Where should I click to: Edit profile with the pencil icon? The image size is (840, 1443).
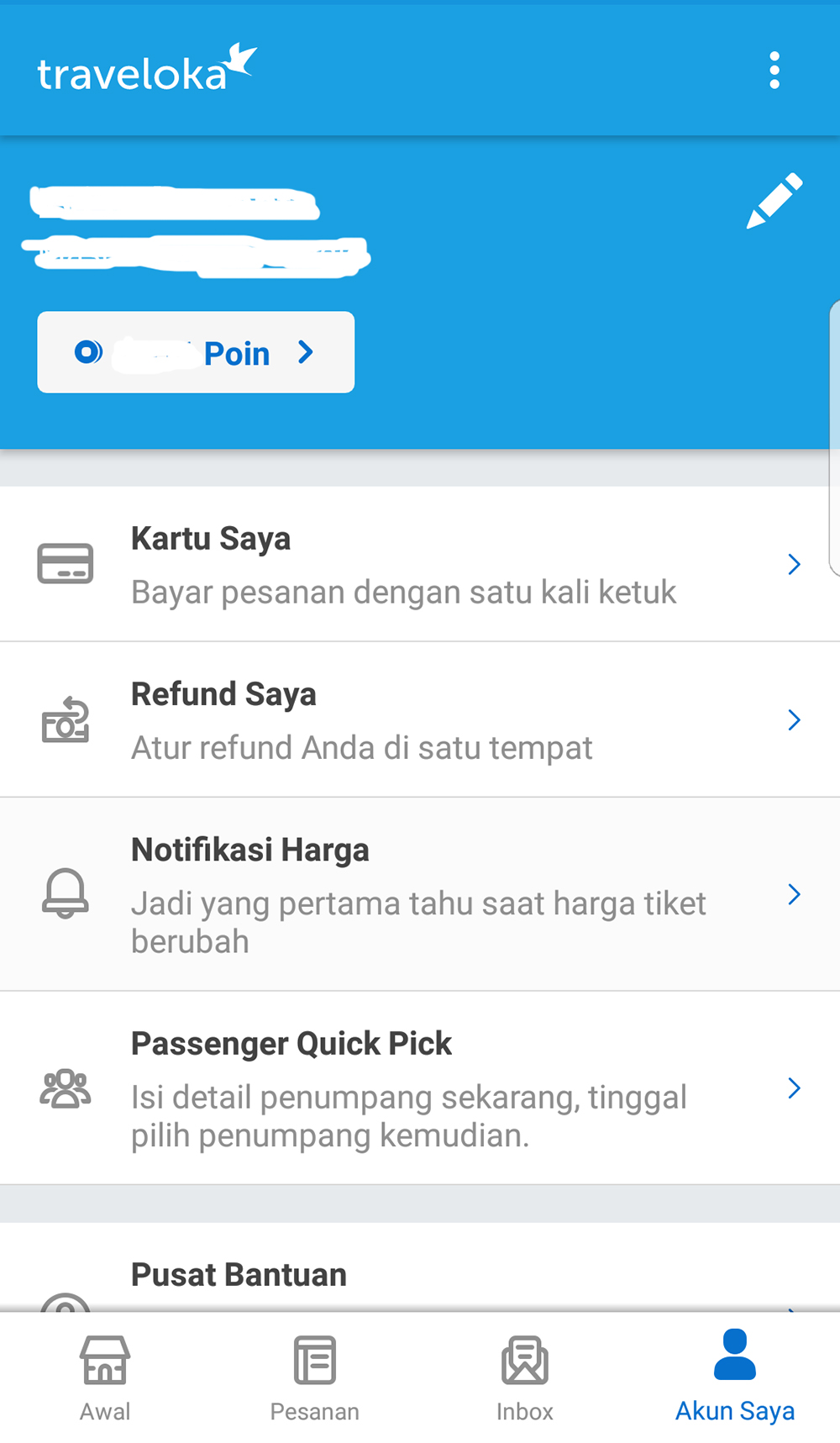[774, 202]
